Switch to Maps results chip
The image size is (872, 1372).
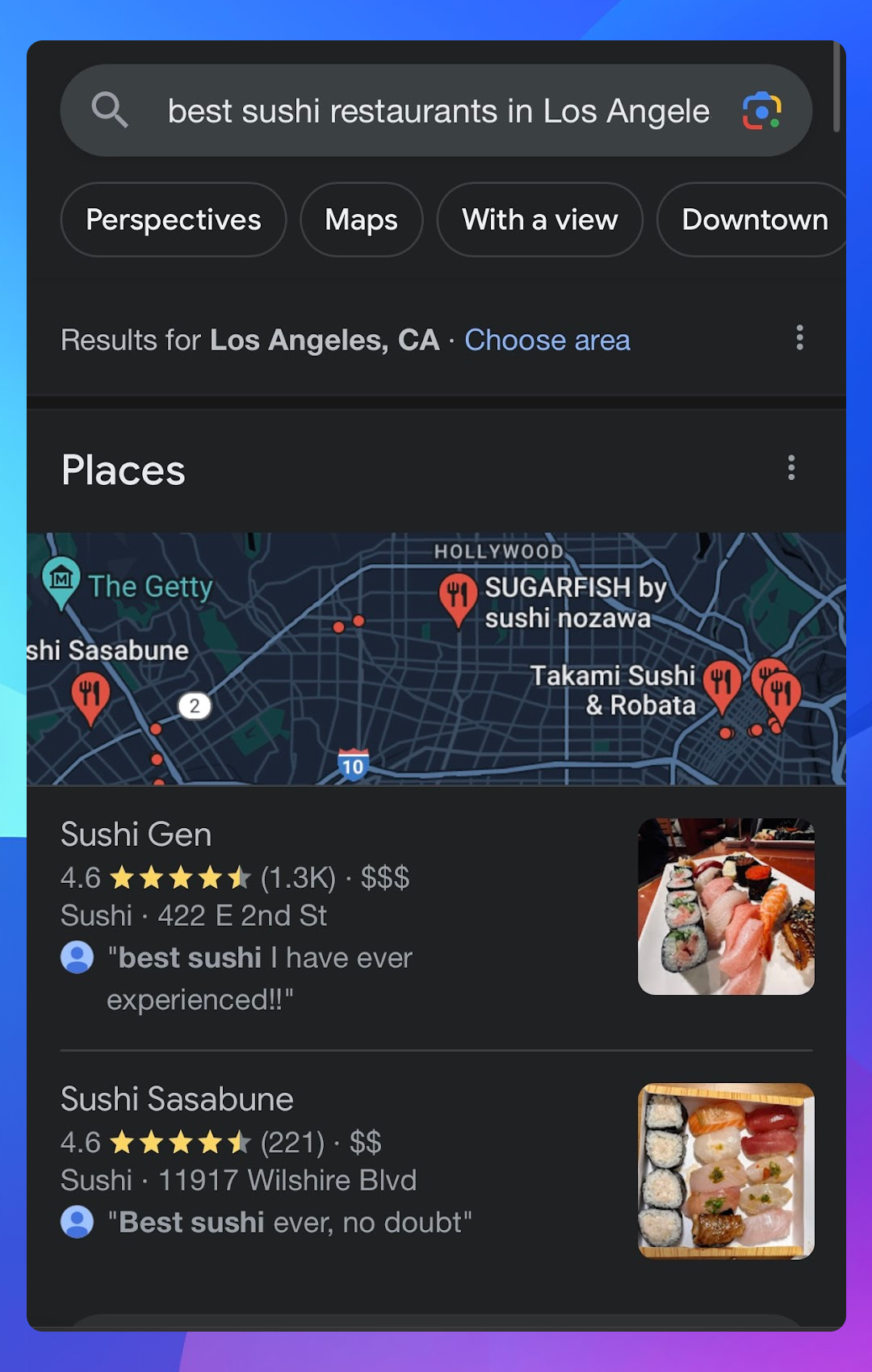click(361, 220)
